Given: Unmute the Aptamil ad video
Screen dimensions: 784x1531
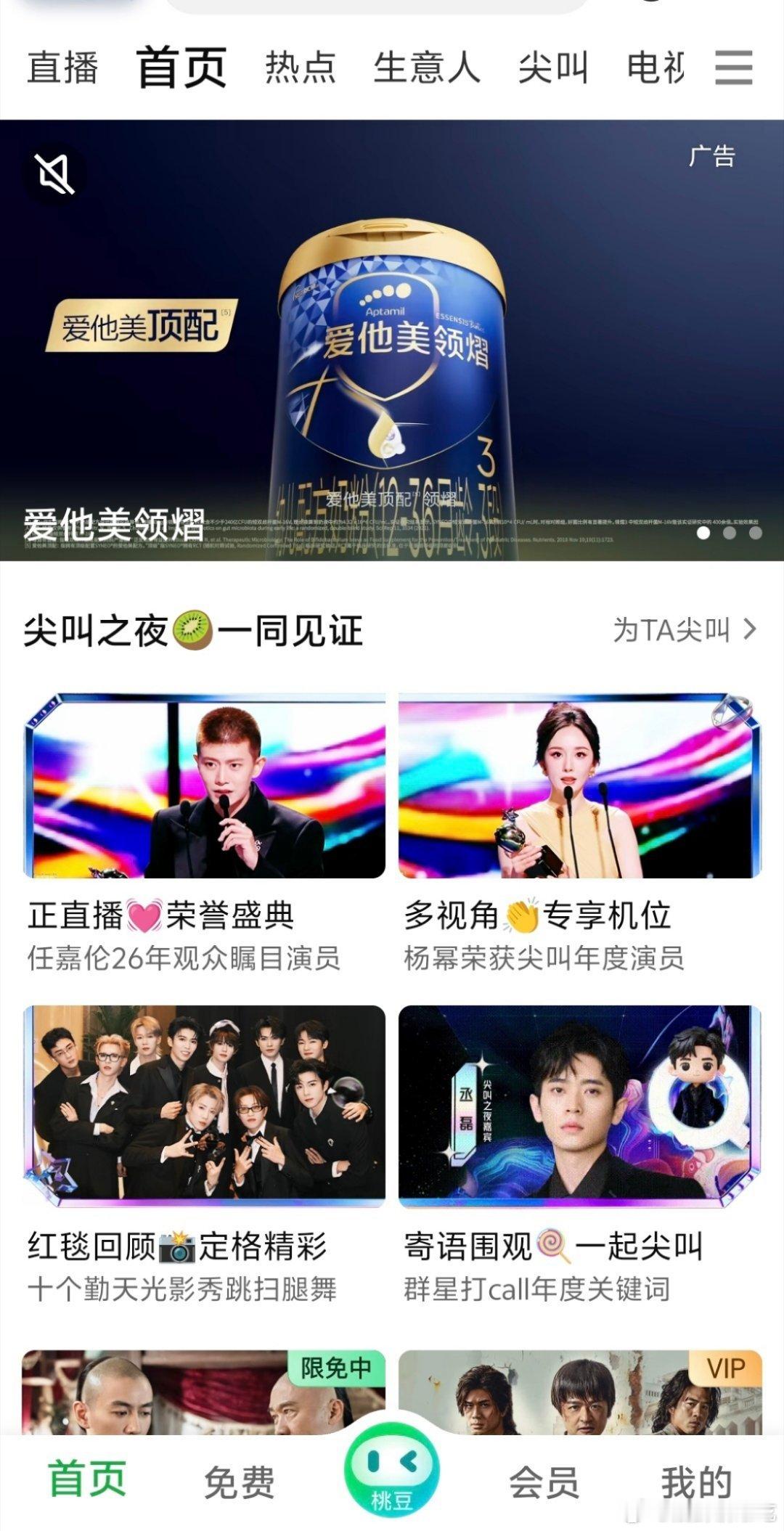Looking at the screenshot, I should pyautogui.click(x=54, y=173).
